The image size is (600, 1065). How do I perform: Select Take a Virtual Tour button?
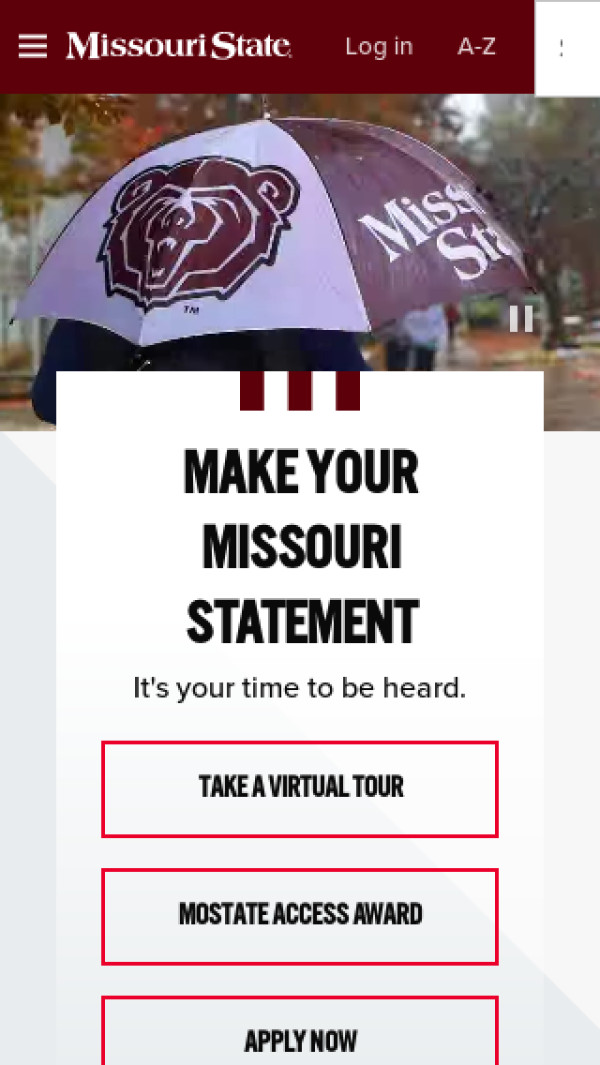[300, 788]
